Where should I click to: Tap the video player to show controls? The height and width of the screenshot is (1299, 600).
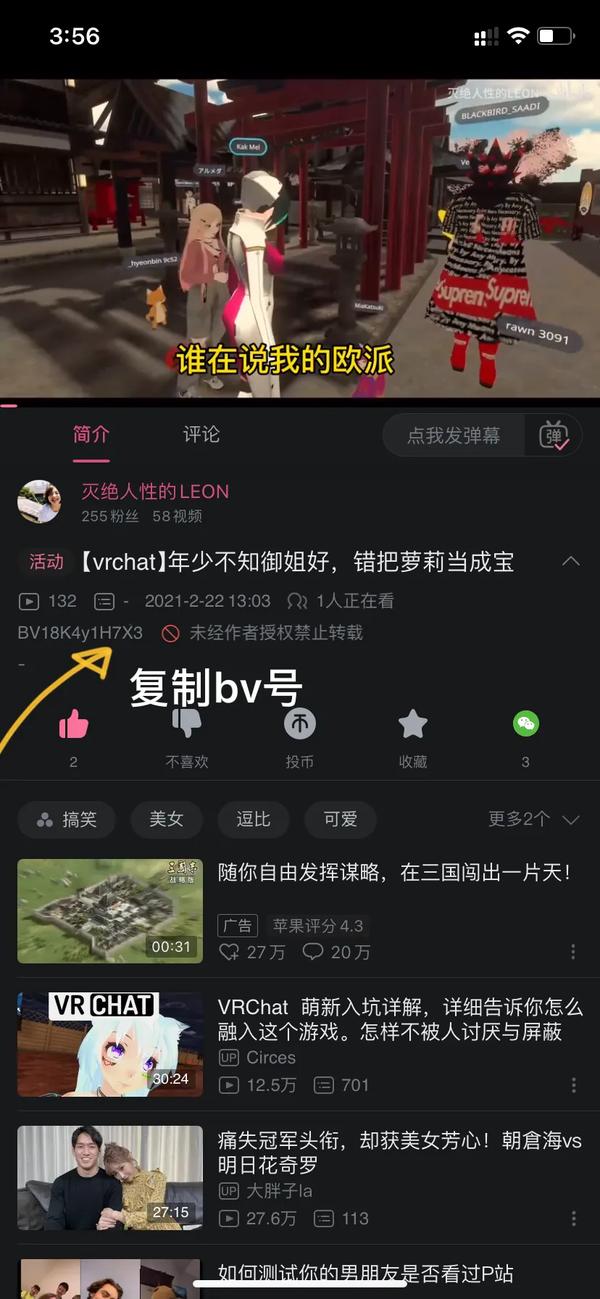[x=300, y=240]
